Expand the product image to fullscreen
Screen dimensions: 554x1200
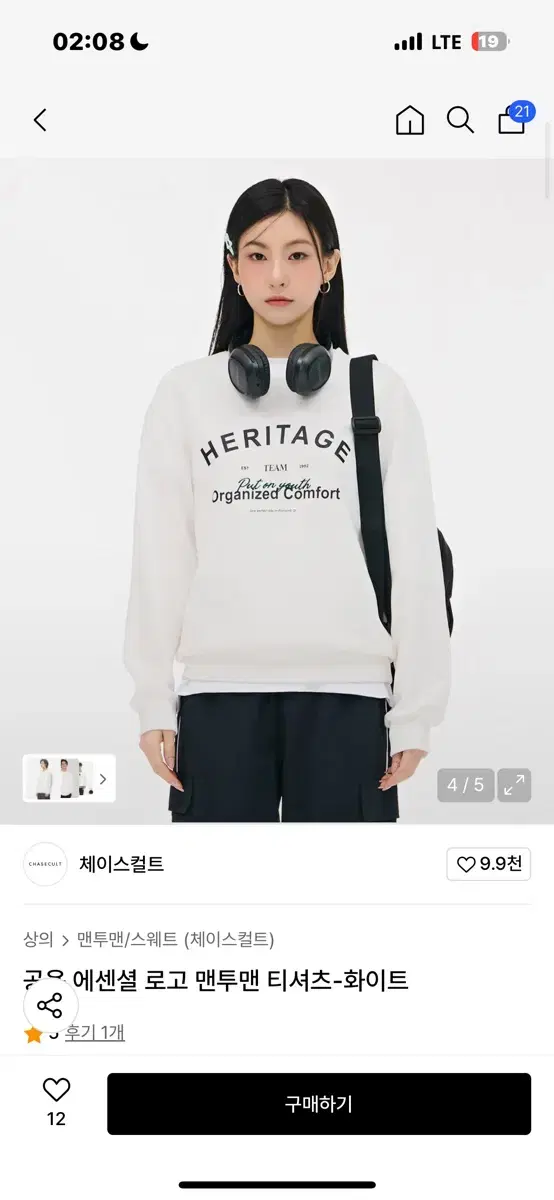515,785
